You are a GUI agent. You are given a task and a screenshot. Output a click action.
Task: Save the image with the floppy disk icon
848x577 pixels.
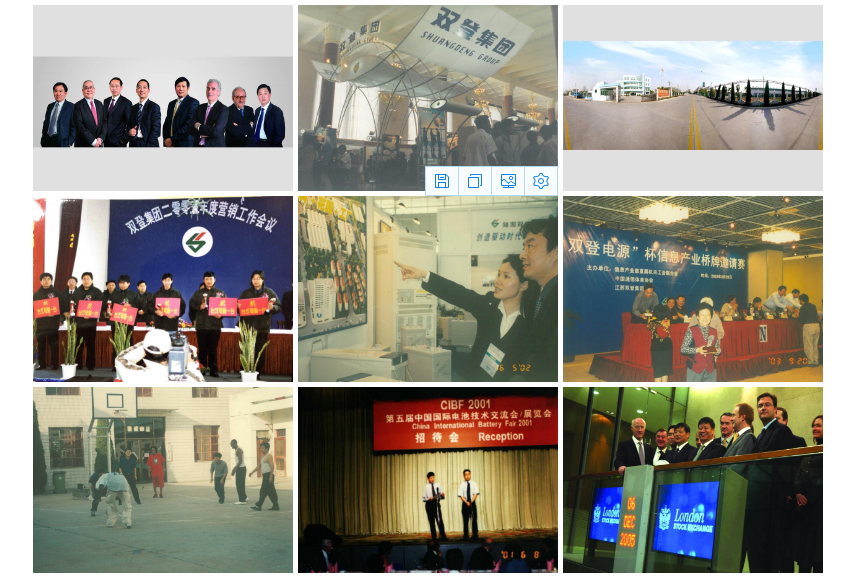[x=442, y=181]
